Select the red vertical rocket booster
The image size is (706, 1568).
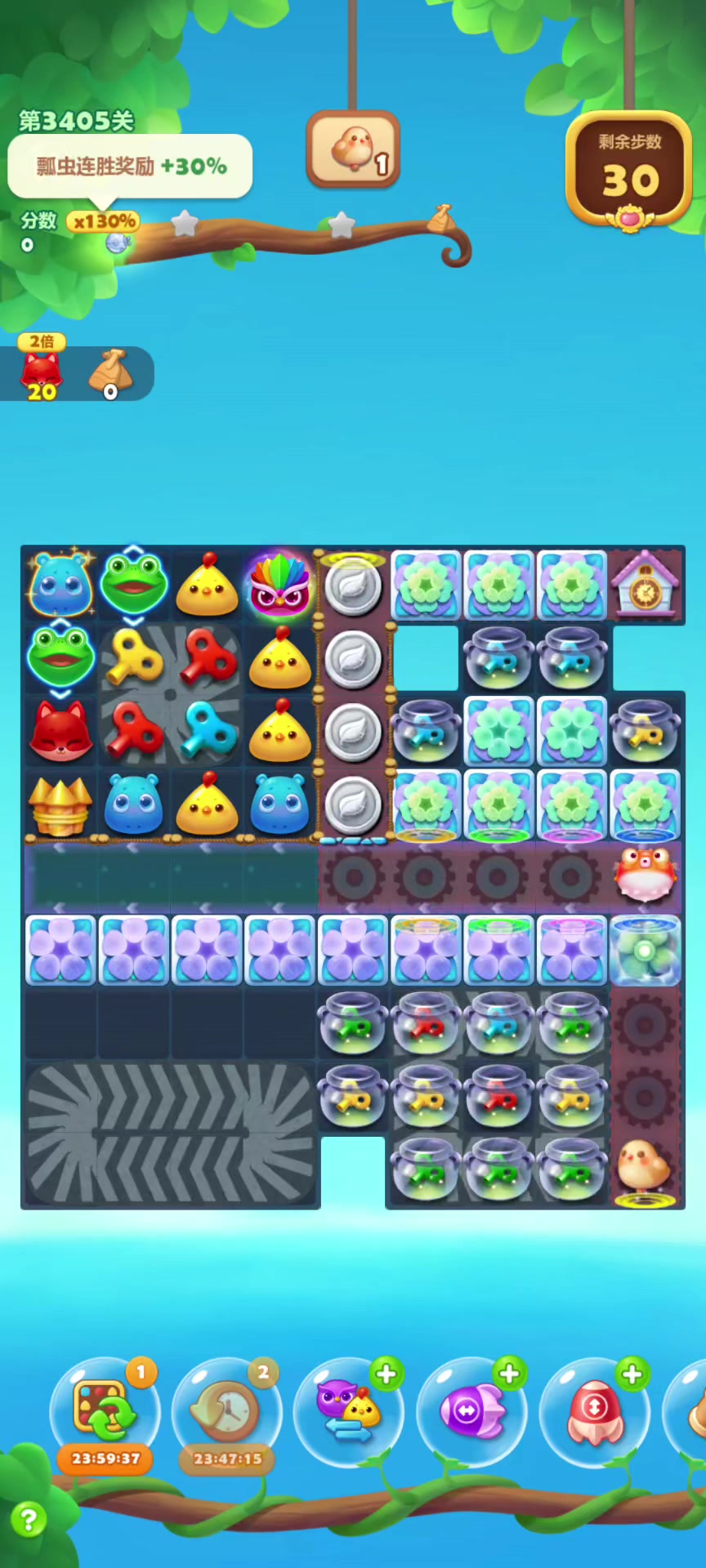pyautogui.click(x=594, y=1411)
